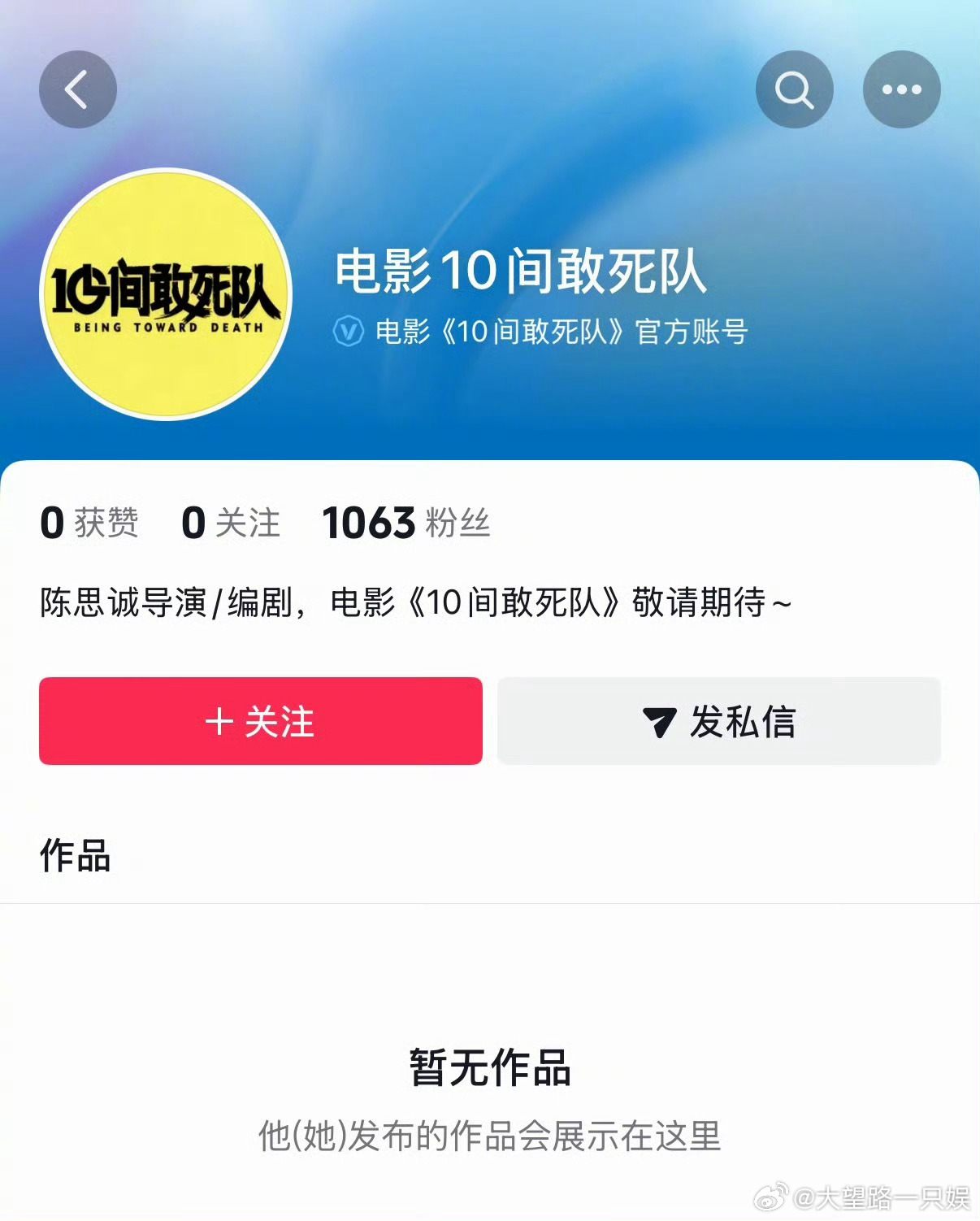Switch to the 作品 tab
This screenshot has height=1221, width=980.
tap(73, 856)
